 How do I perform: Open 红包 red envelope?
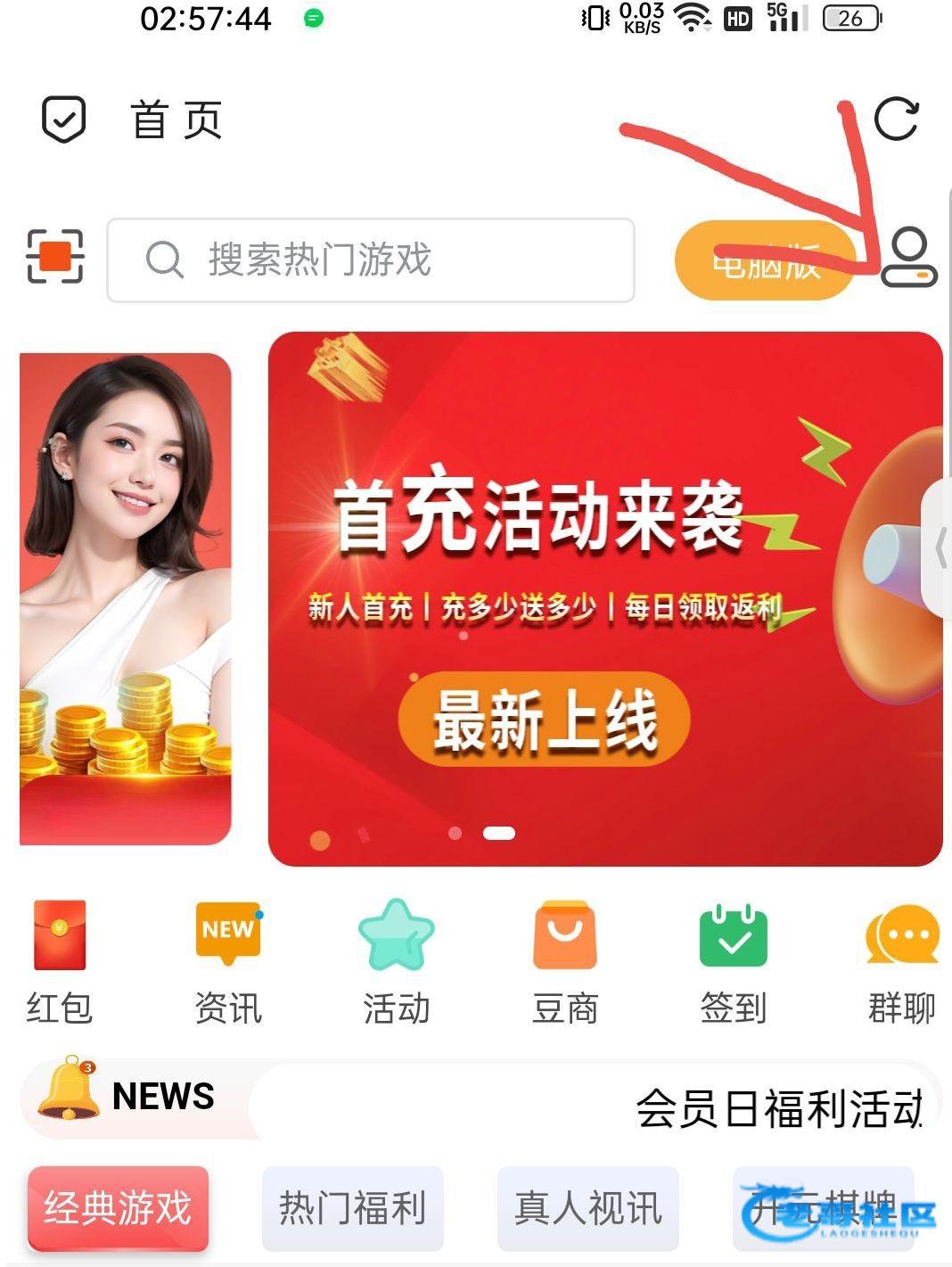tap(60, 963)
